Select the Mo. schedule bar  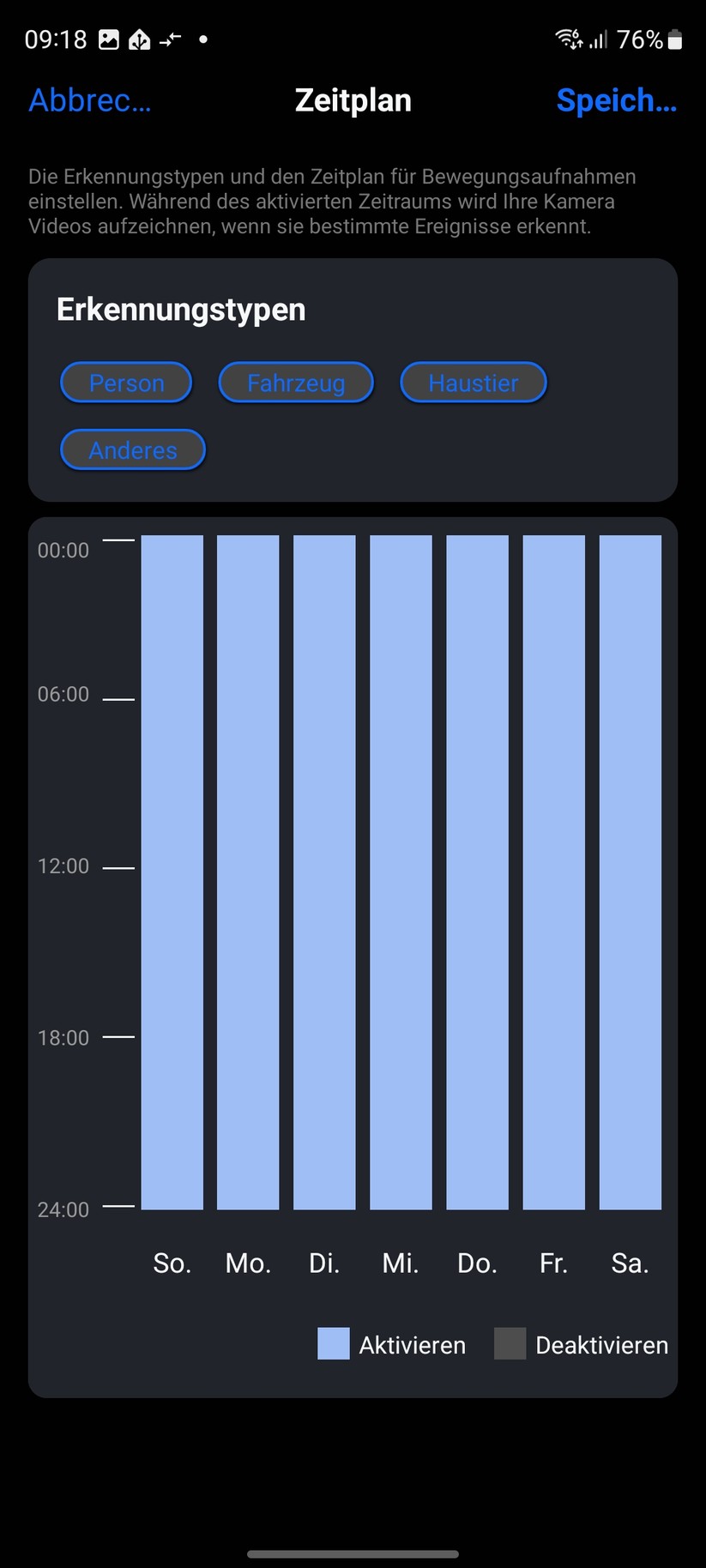(248, 871)
